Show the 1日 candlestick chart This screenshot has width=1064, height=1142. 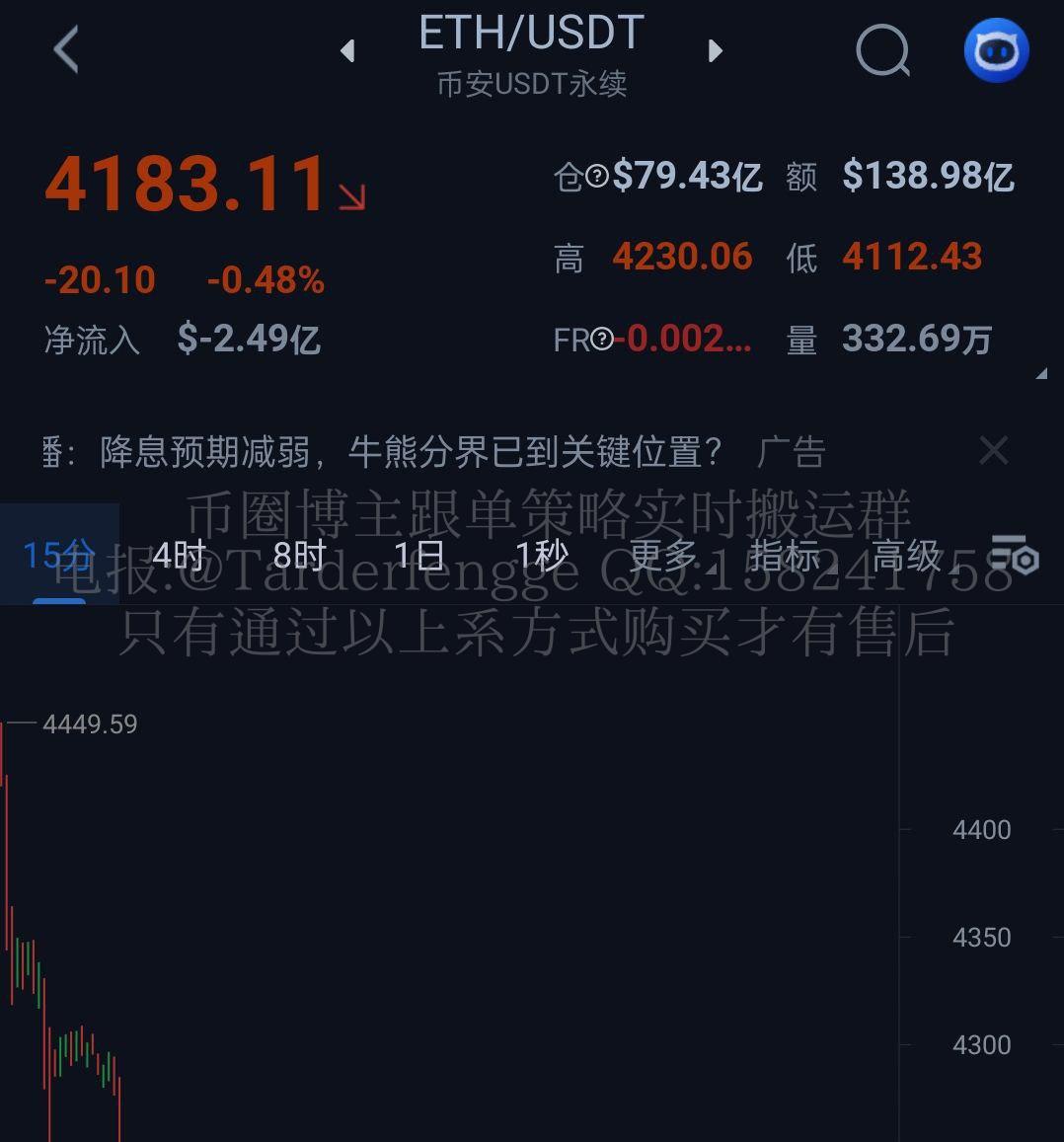[419, 556]
